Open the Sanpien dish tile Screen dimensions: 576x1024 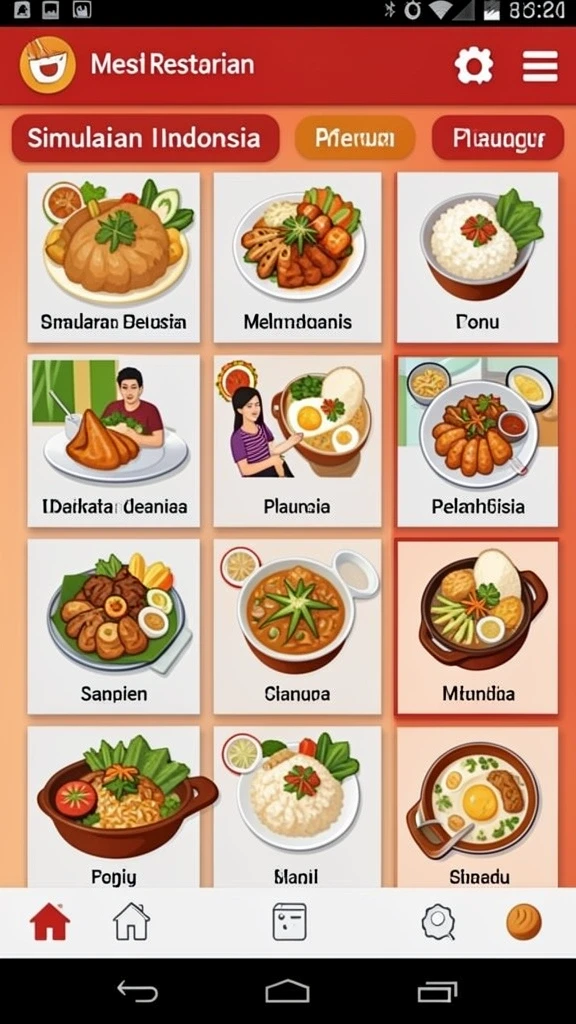pos(114,626)
